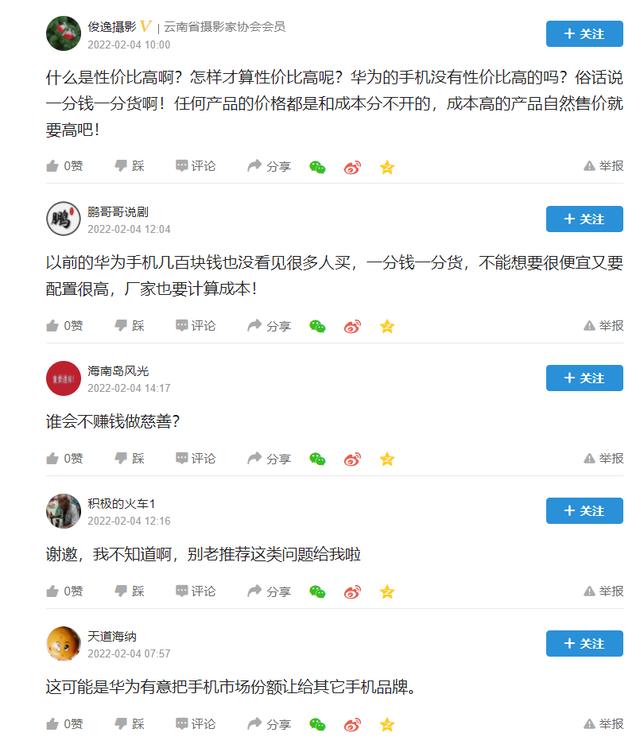Follow 天道海纳 with the 关注 button

click(x=584, y=644)
